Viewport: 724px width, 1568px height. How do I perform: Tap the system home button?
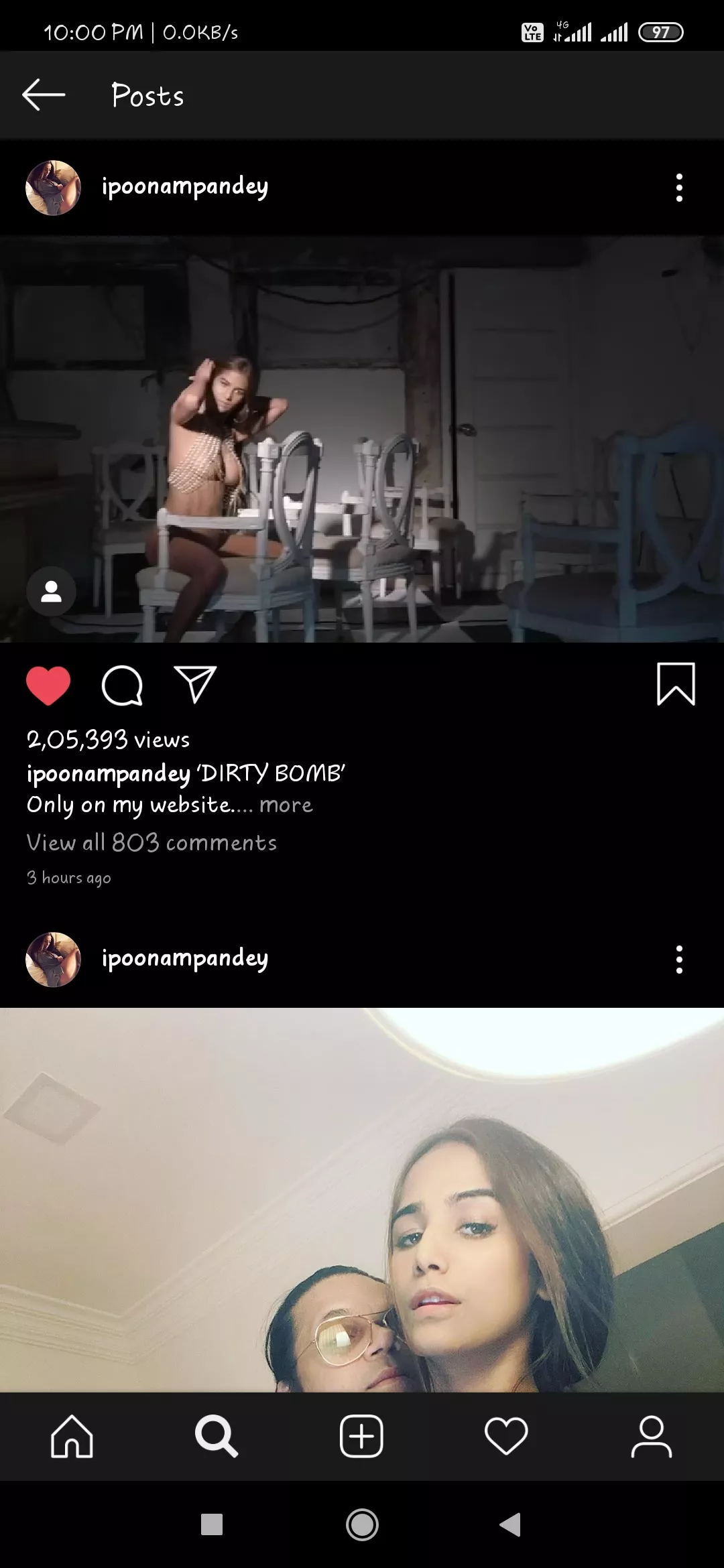[362, 1525]
